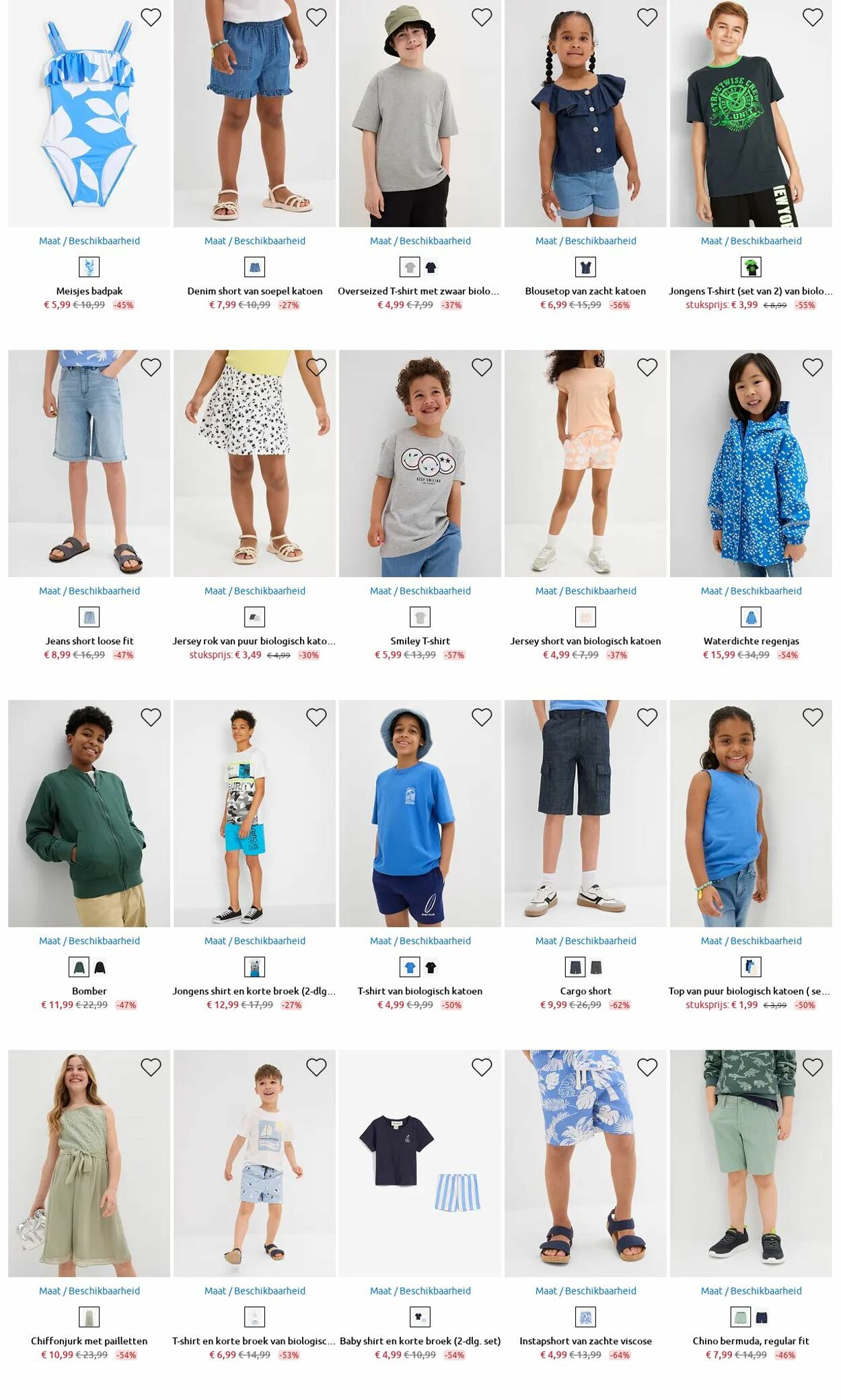
Task: Check Maat / Beschikbaarheid for Blousetop van zacht katoen
Action: 585,241
